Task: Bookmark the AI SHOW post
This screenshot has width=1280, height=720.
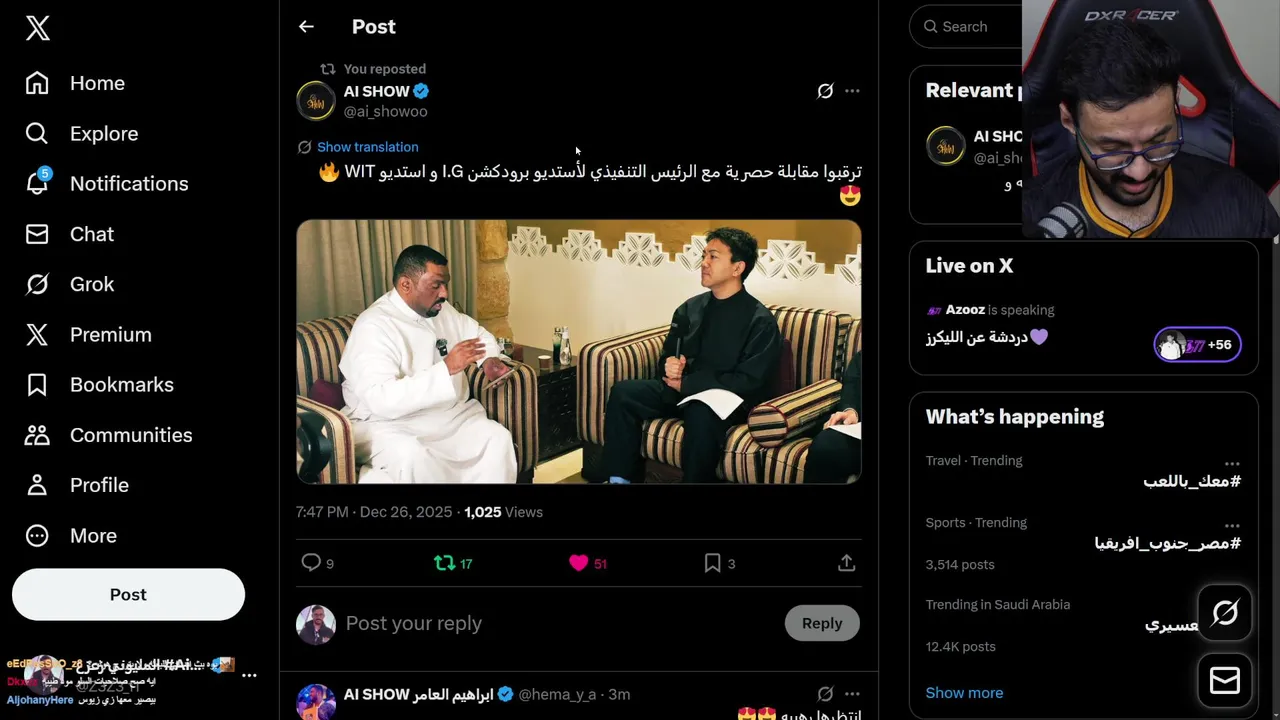Action: tap(712, 563)
